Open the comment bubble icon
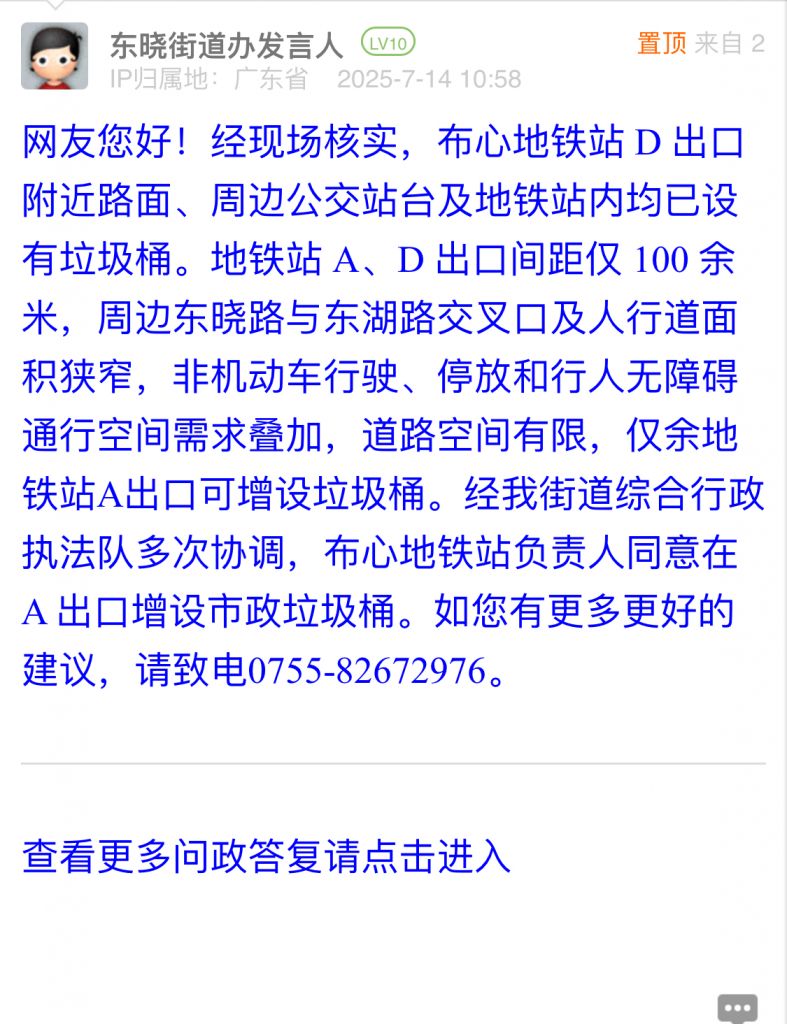The width and height of the screenshot is (787, 1024). tap(737, 1007)
